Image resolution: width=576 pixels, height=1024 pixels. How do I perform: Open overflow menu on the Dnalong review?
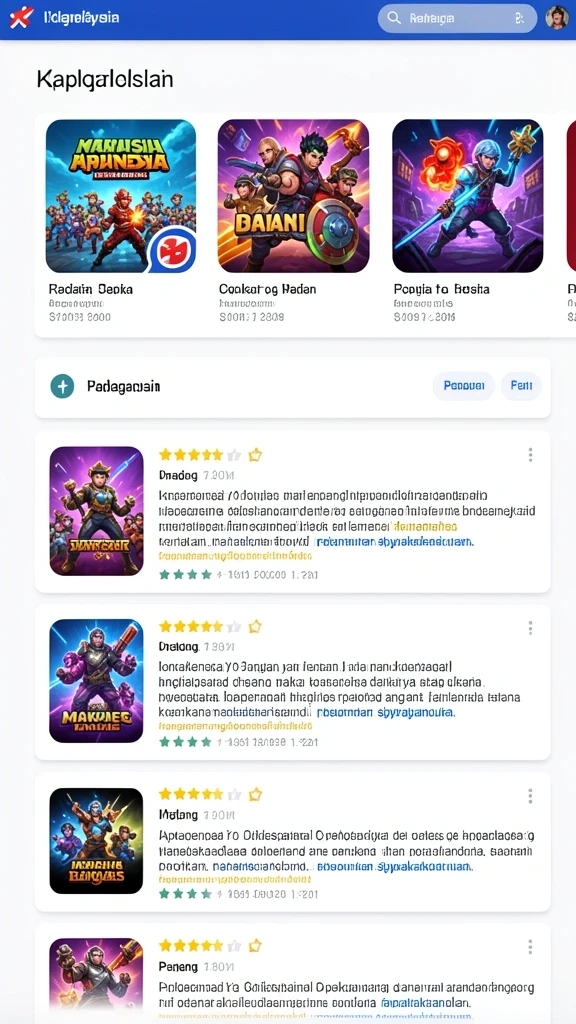(530, 628)
